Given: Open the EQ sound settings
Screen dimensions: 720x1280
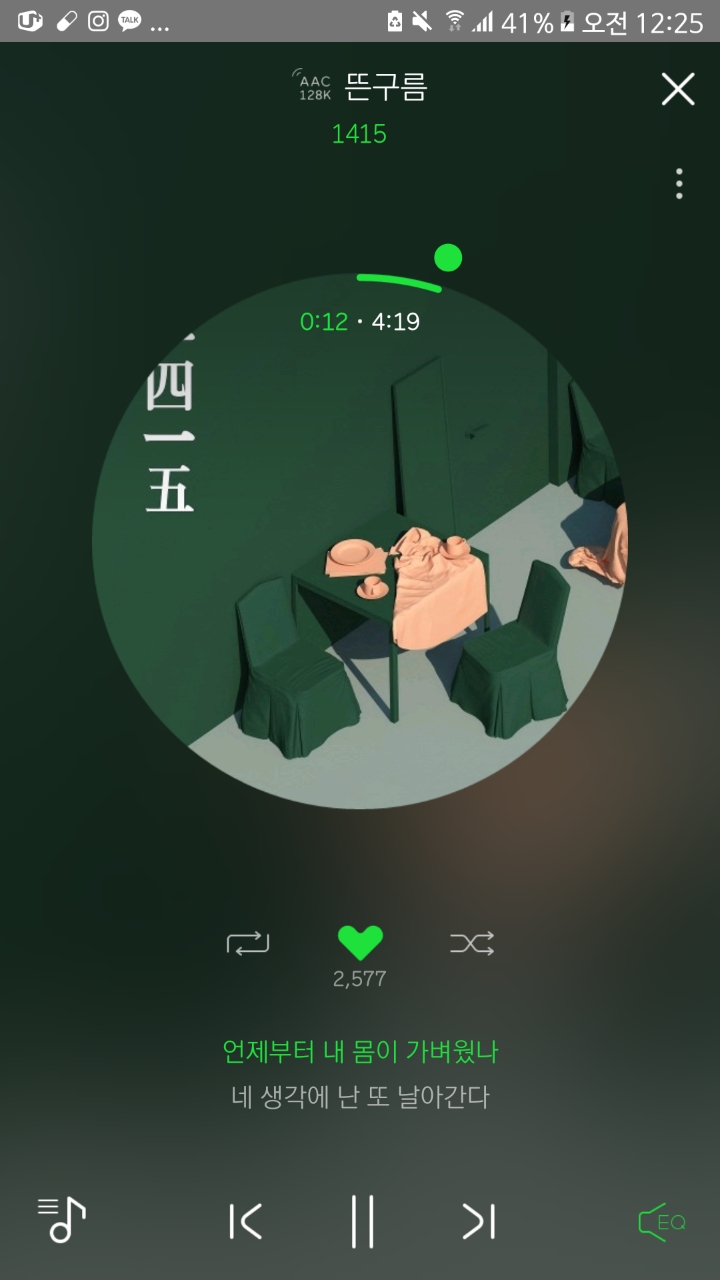Looking at the screenshot, I should coord(662,1221).
